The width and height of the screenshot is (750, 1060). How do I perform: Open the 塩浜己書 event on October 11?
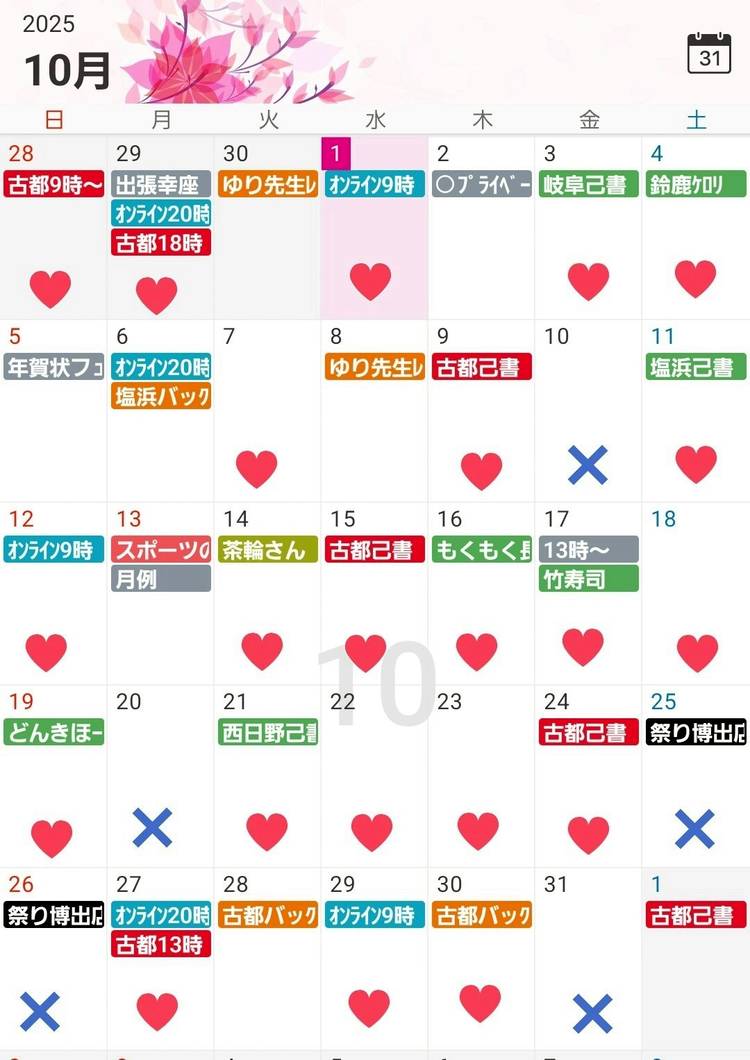(696, 367)
